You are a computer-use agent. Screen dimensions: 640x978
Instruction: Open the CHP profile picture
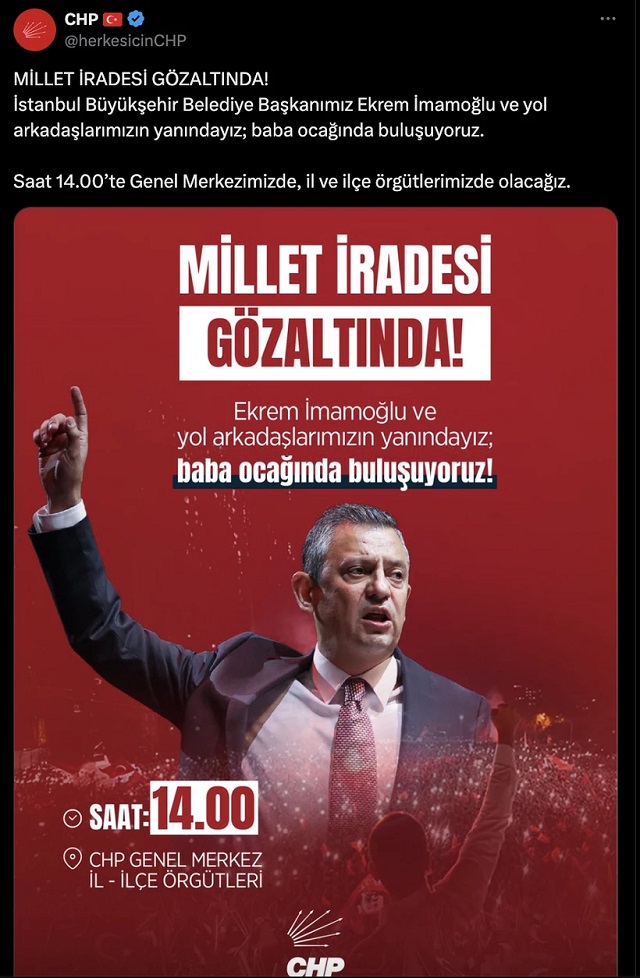(x=34, y=29)
